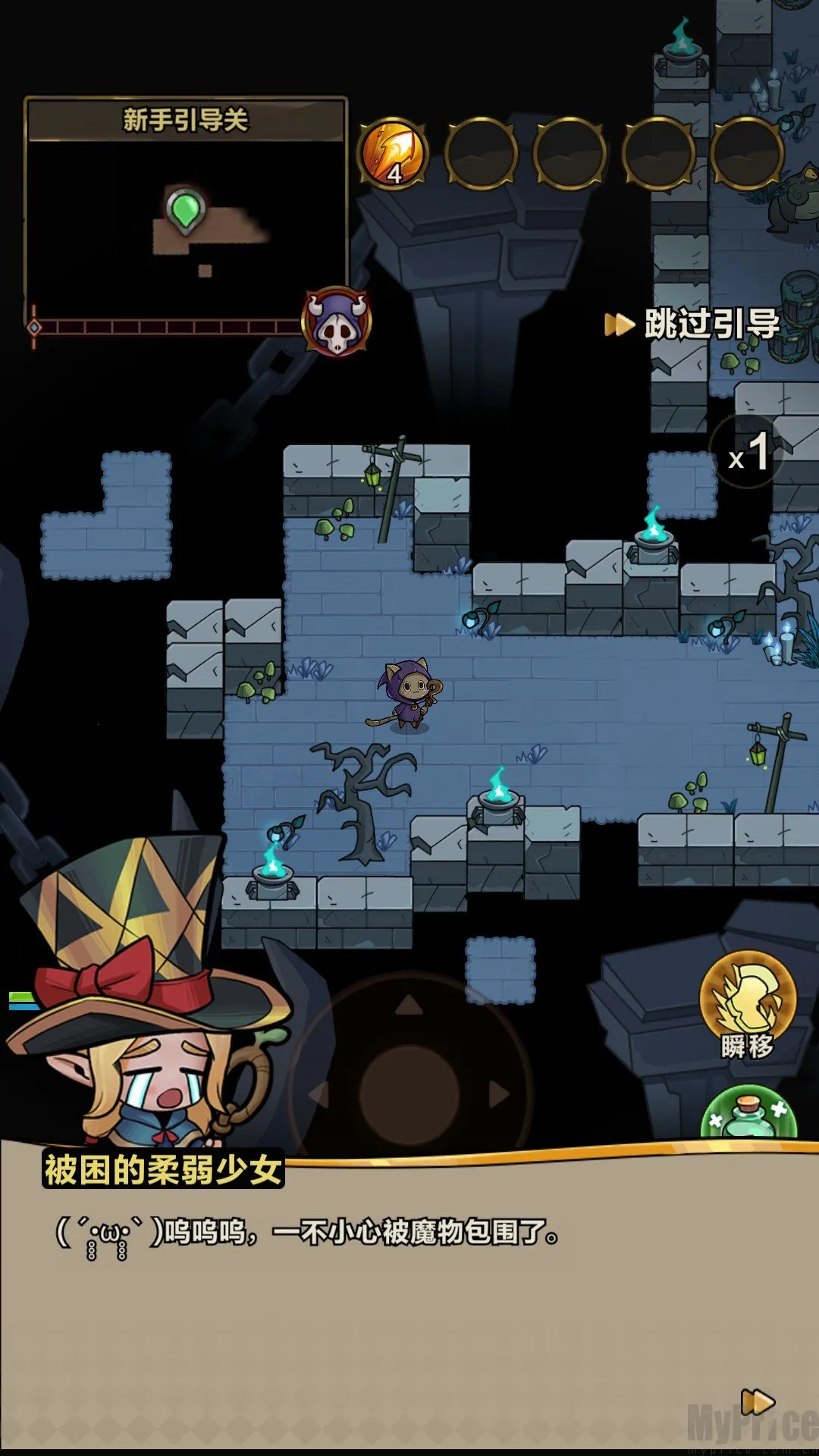The image size is (819, 1456).
Task: Cast the flame skill with count 4
Action: tap(393, 154)
